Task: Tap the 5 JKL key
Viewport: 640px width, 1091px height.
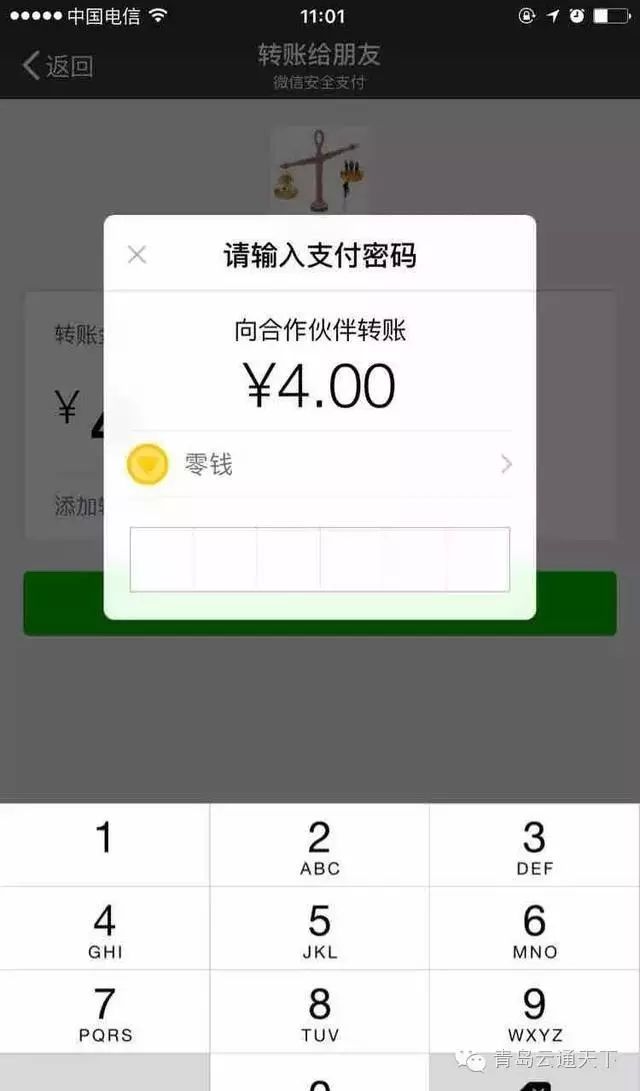Action: coord(319,928)
